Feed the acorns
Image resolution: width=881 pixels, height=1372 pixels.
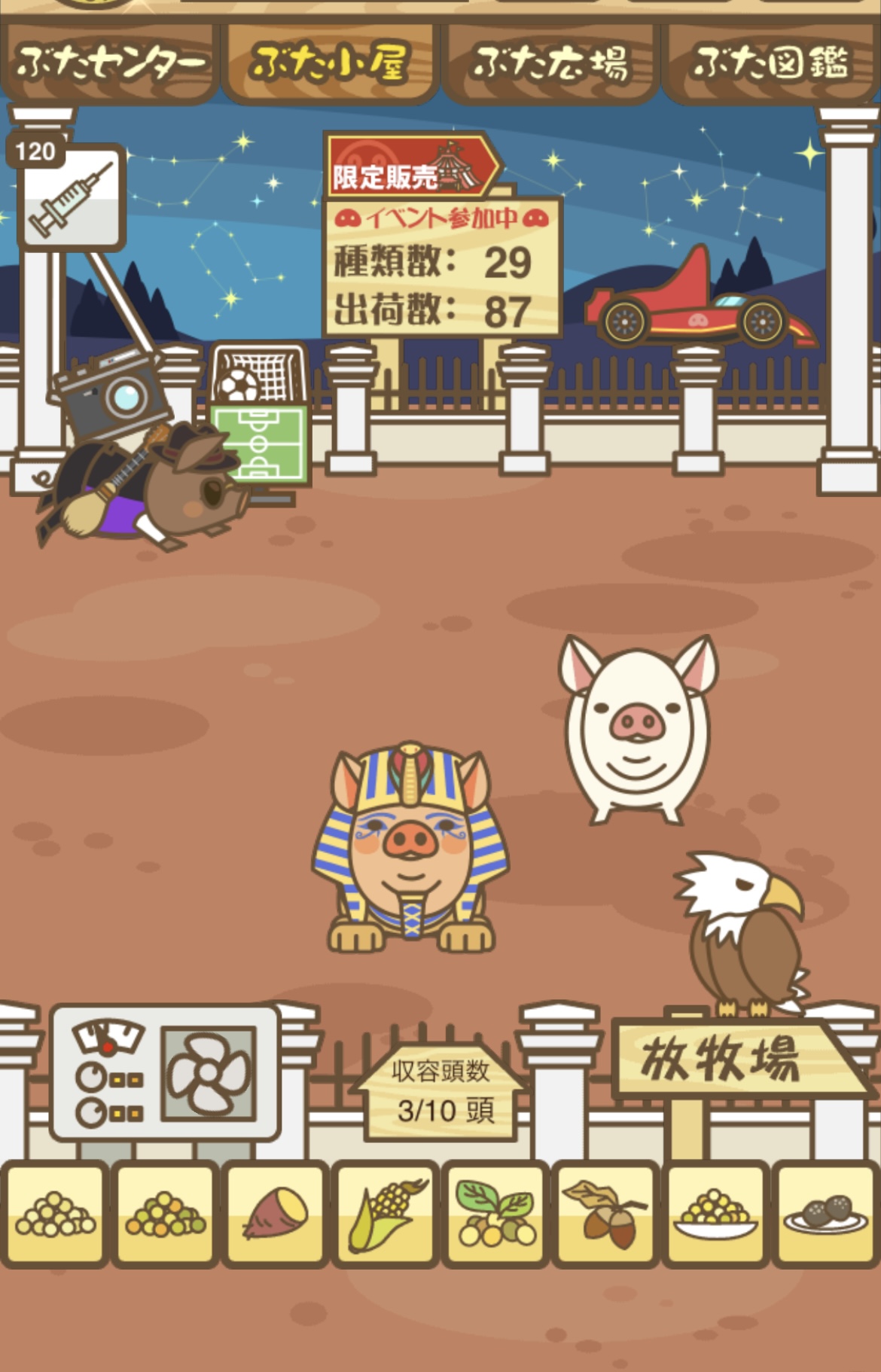(605, 1214)
